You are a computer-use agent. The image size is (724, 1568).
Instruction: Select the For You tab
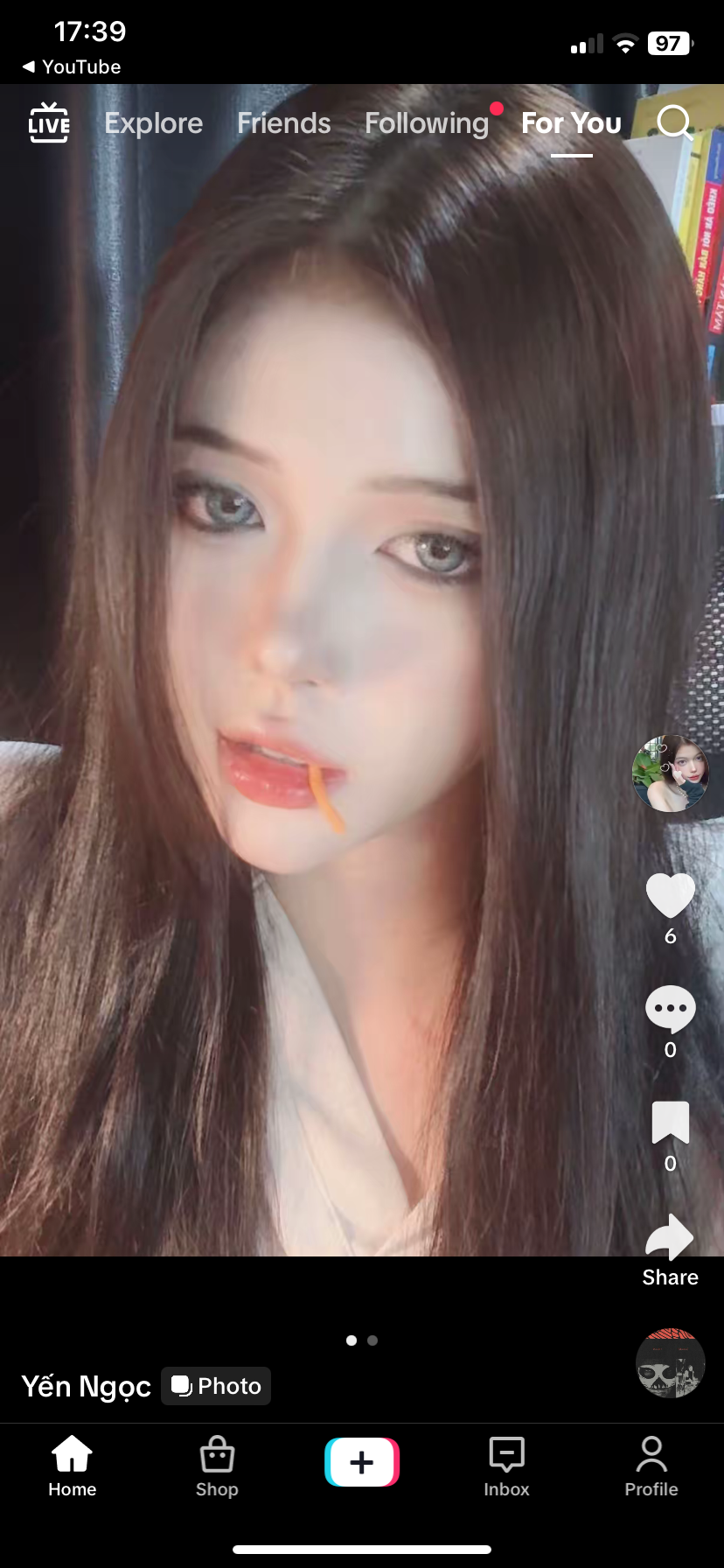(x=571, y=123)
